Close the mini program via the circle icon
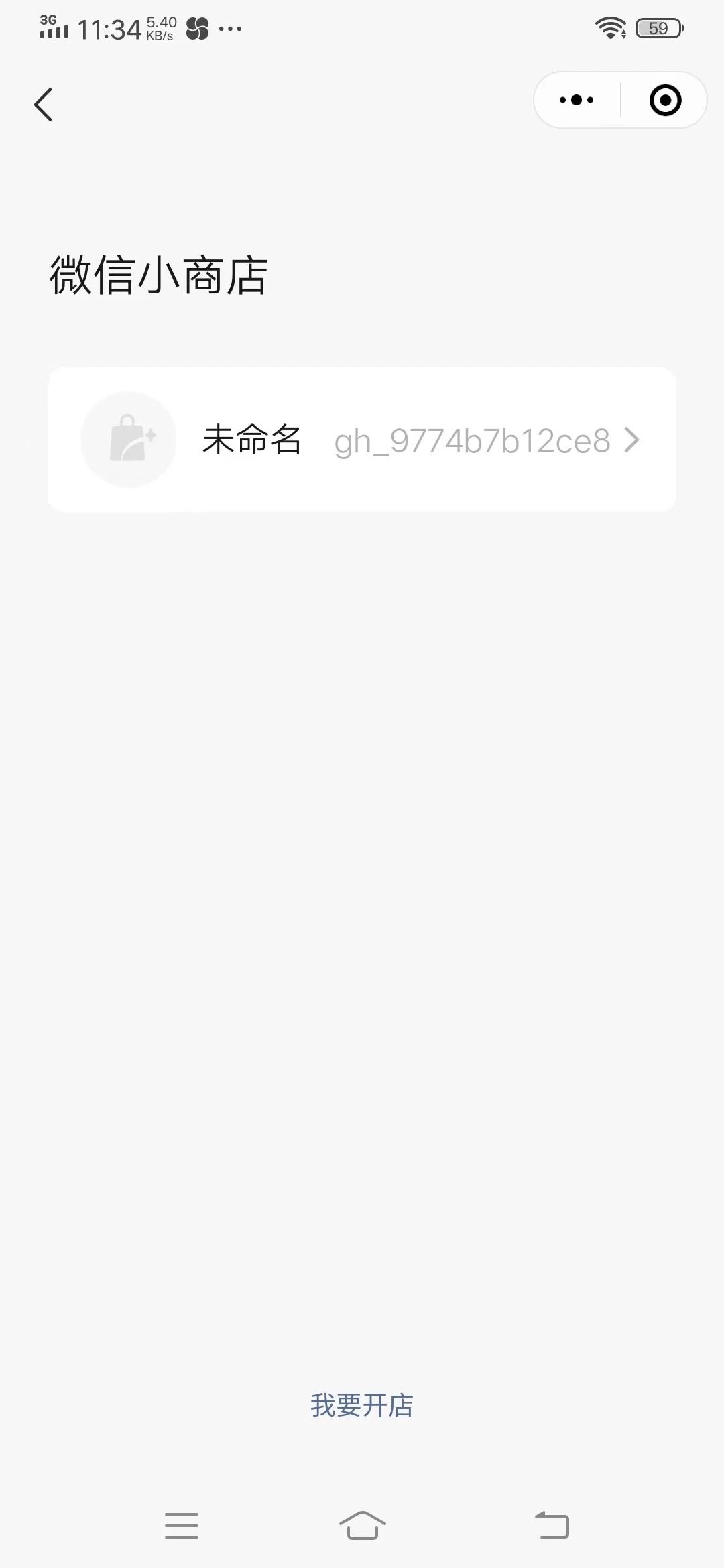Screen dimensions: 724x1568 click(665, 100)
